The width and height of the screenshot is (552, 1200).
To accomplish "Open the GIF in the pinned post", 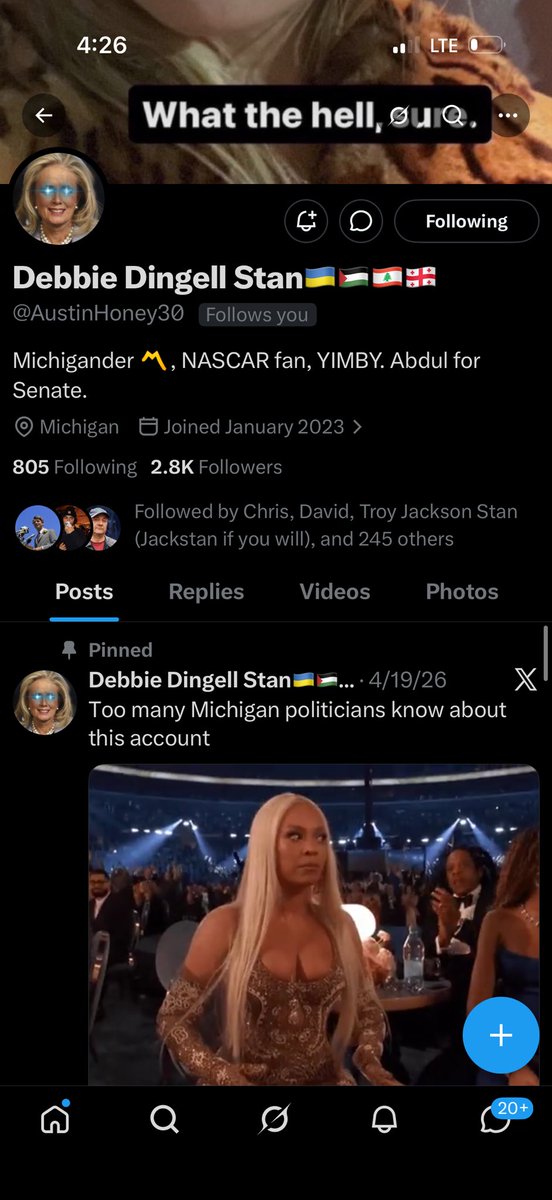I will (x=314, y=925).
